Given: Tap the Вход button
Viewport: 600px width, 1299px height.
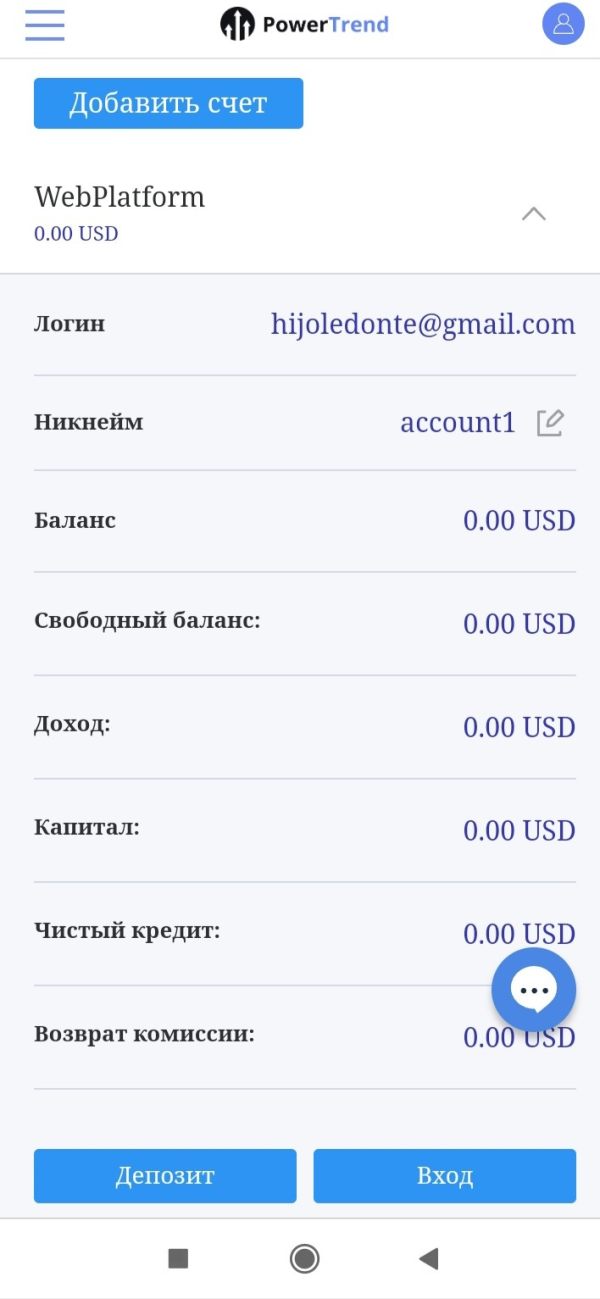Looking at the screenshot, I should tap(445, 1176).
